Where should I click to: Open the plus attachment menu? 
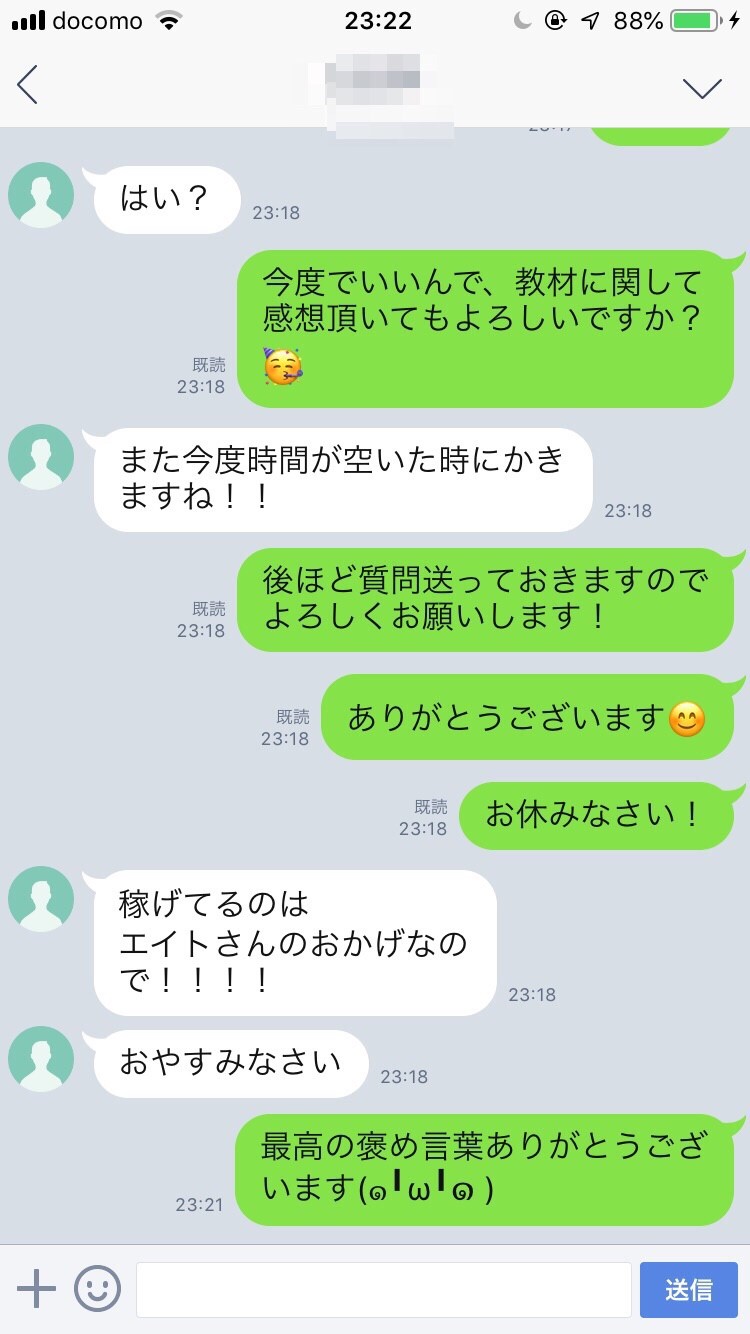pyautogui.click(x=37, y=1289)
